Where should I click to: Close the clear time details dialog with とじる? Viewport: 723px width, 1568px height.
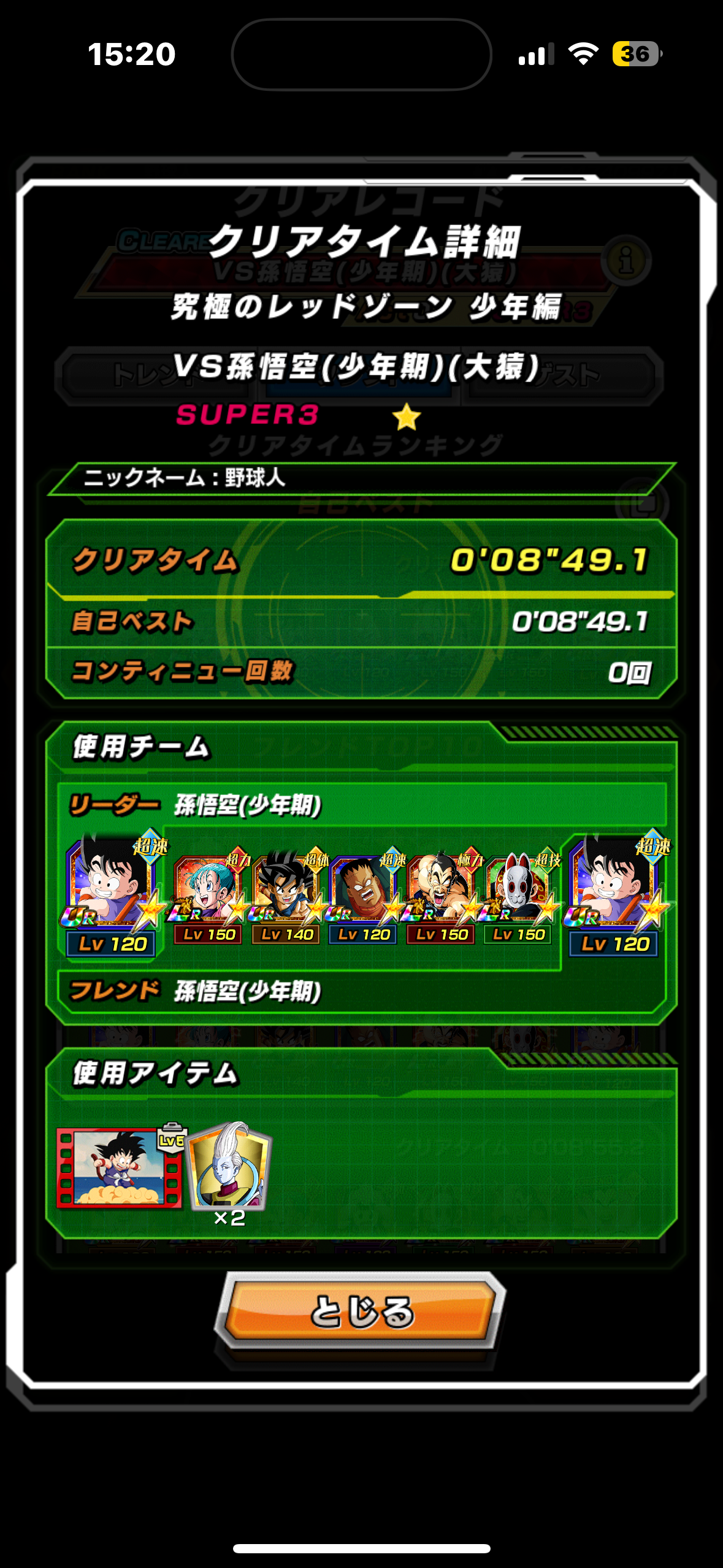pyautogui.click(x=361, y=1312)
